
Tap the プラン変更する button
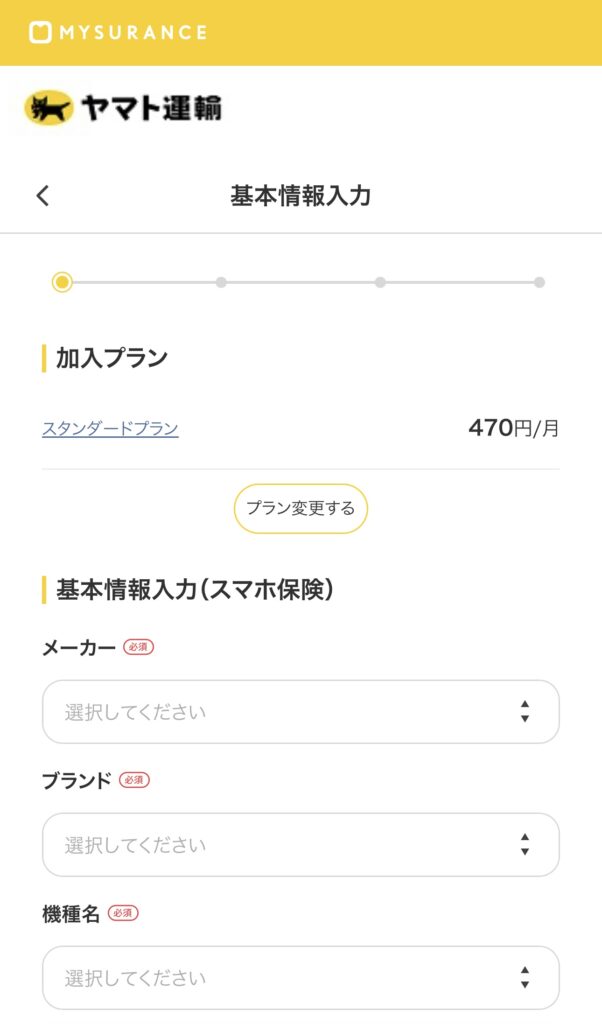pos(301,509)
